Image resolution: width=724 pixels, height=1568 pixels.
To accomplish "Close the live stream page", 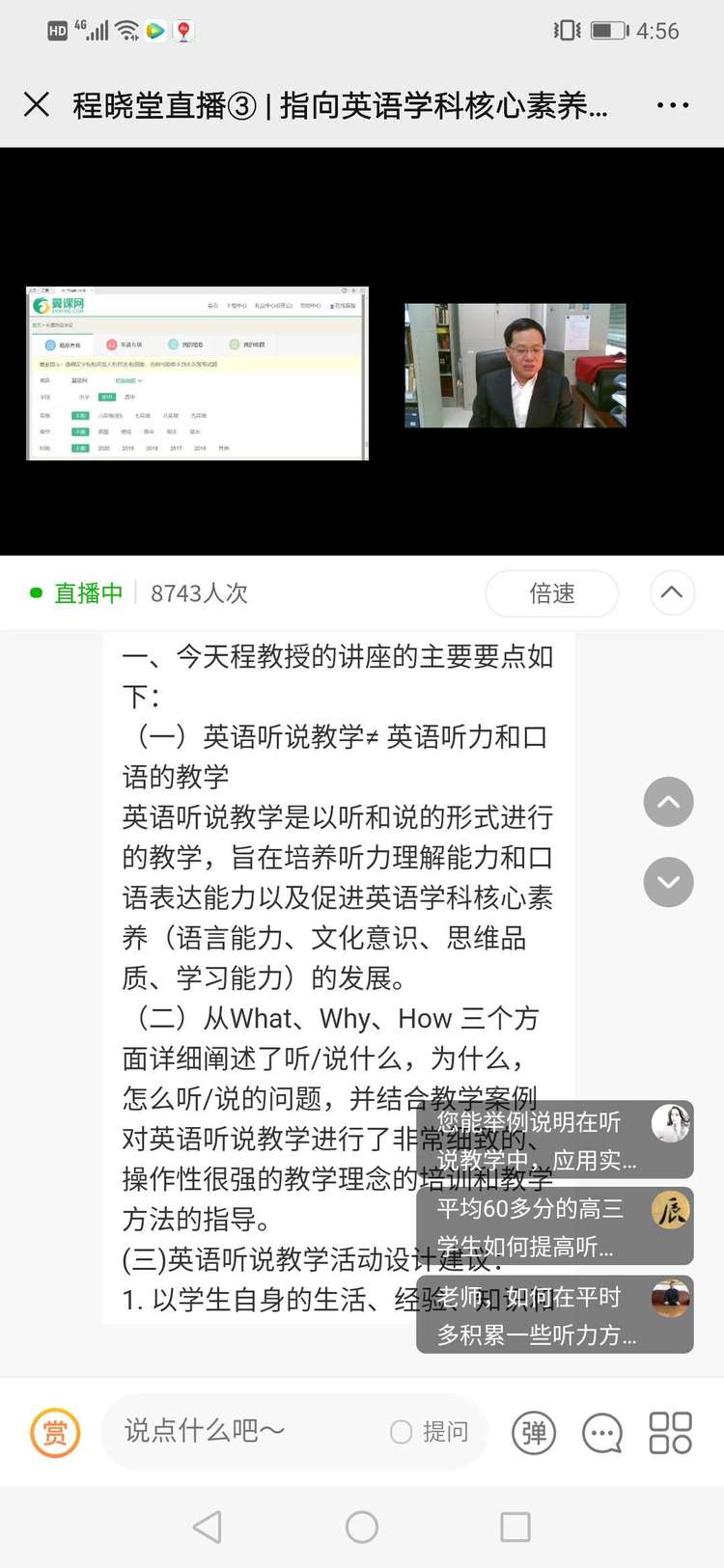I will click(37, 104).
